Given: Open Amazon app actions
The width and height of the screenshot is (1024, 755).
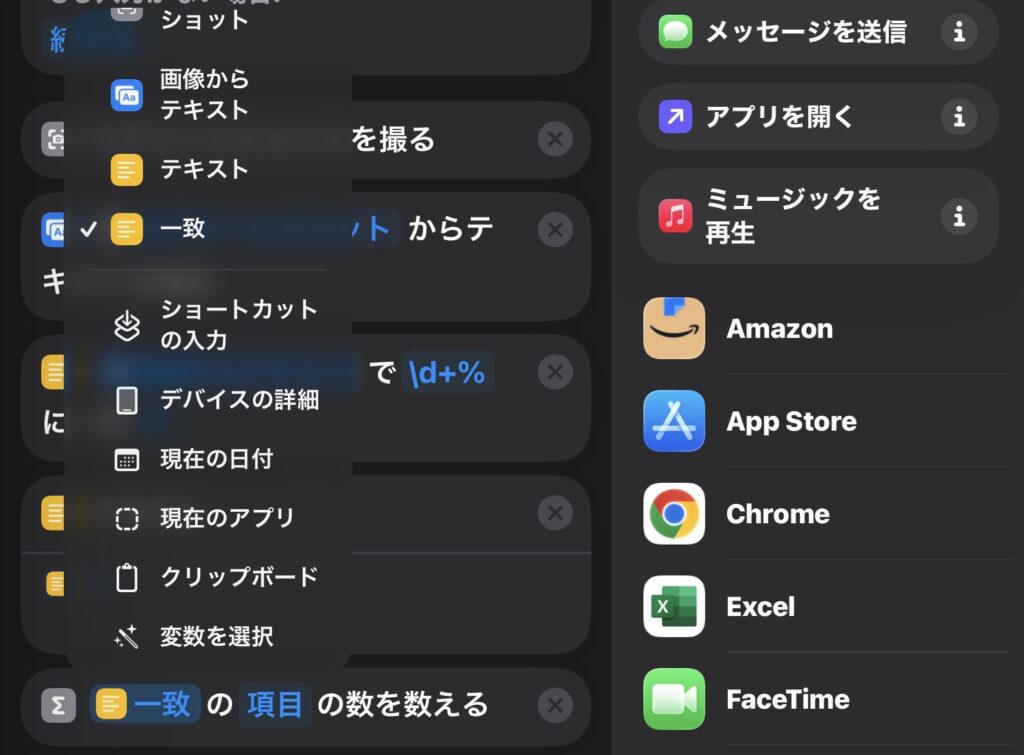Looking at the screenshot, I should [780, 329].
